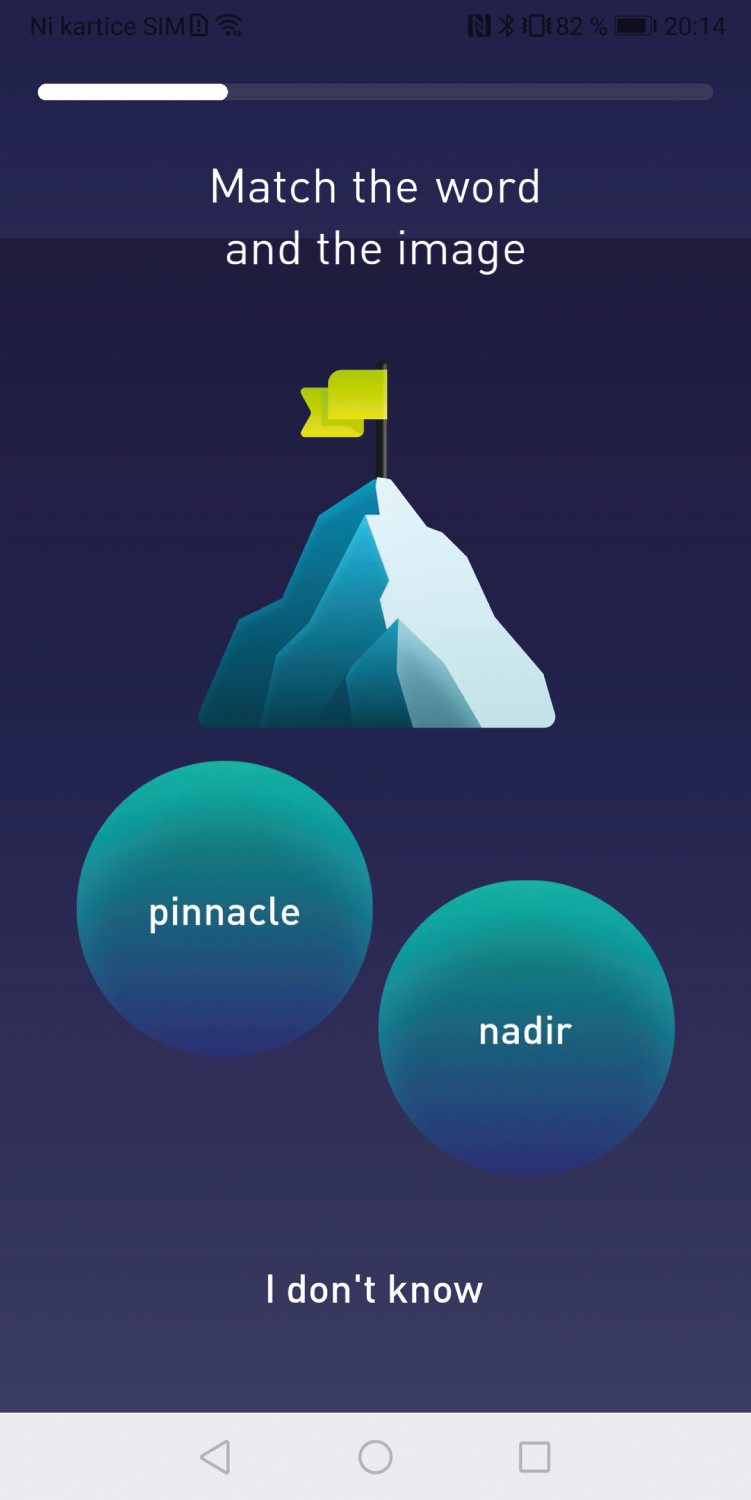The image size is (751, 1500).
Task: Tap 'I don't know' to skip
Action: coord(374,1289)
